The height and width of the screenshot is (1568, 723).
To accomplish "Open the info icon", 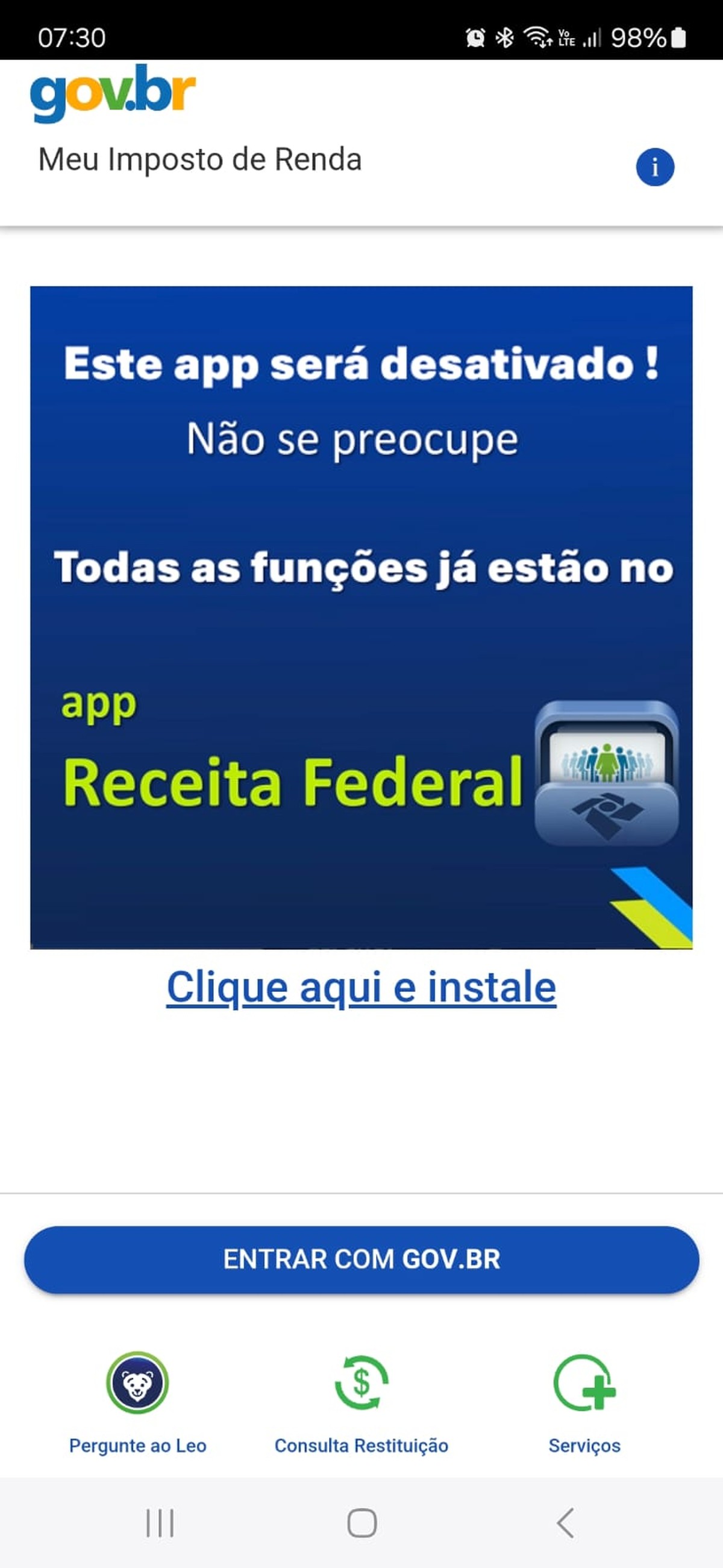I will click(x=655, y=167).
